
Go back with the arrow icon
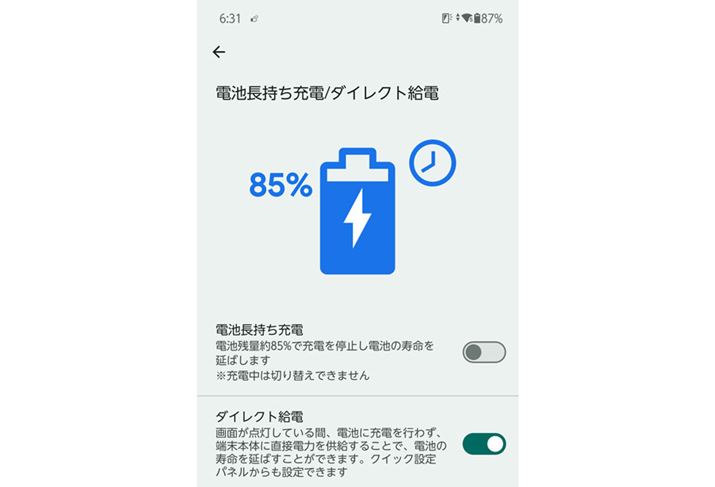[219, 52]
